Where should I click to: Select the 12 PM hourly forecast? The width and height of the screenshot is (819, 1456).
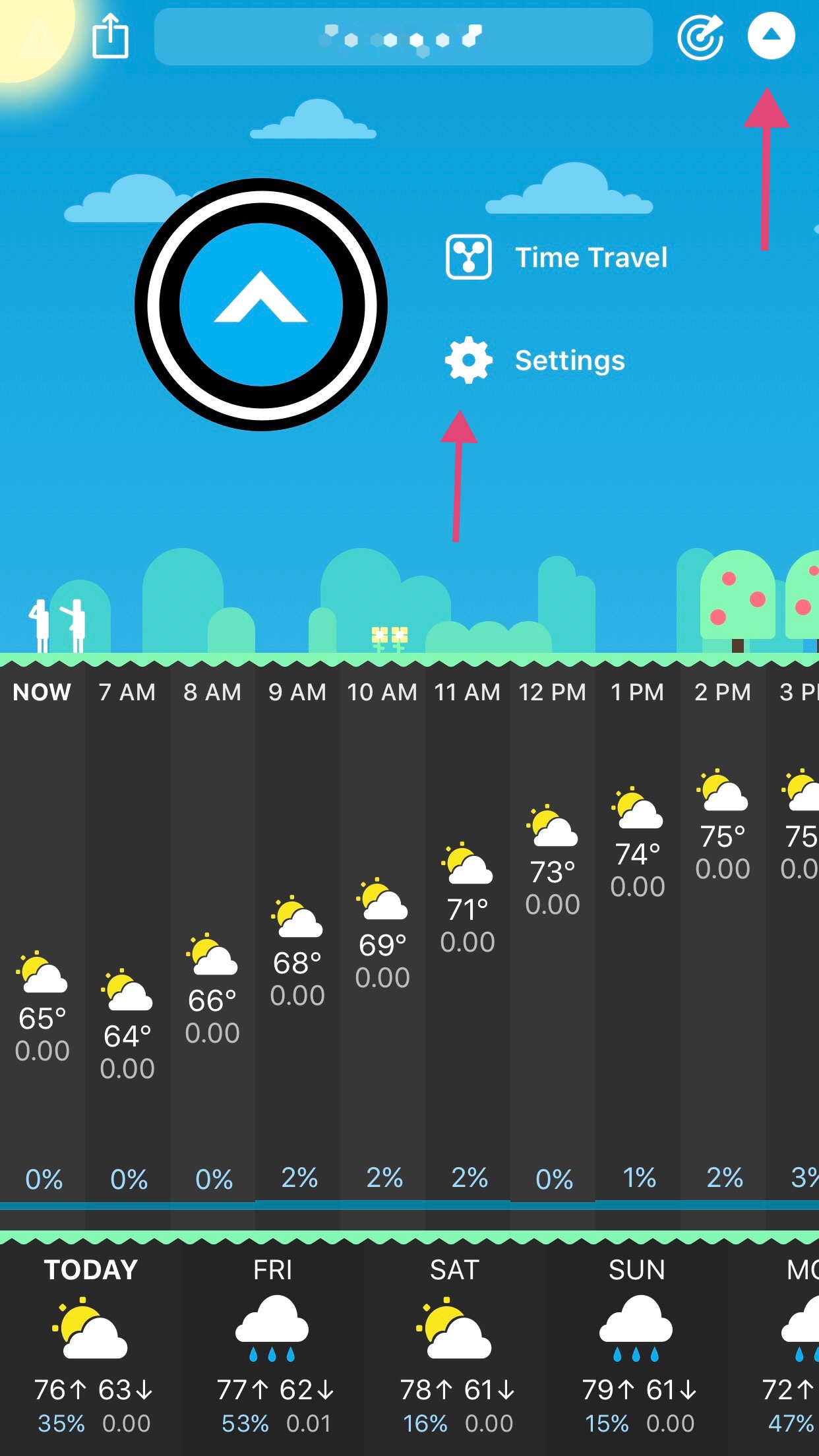pyautogui.click(x=553, y=857)
